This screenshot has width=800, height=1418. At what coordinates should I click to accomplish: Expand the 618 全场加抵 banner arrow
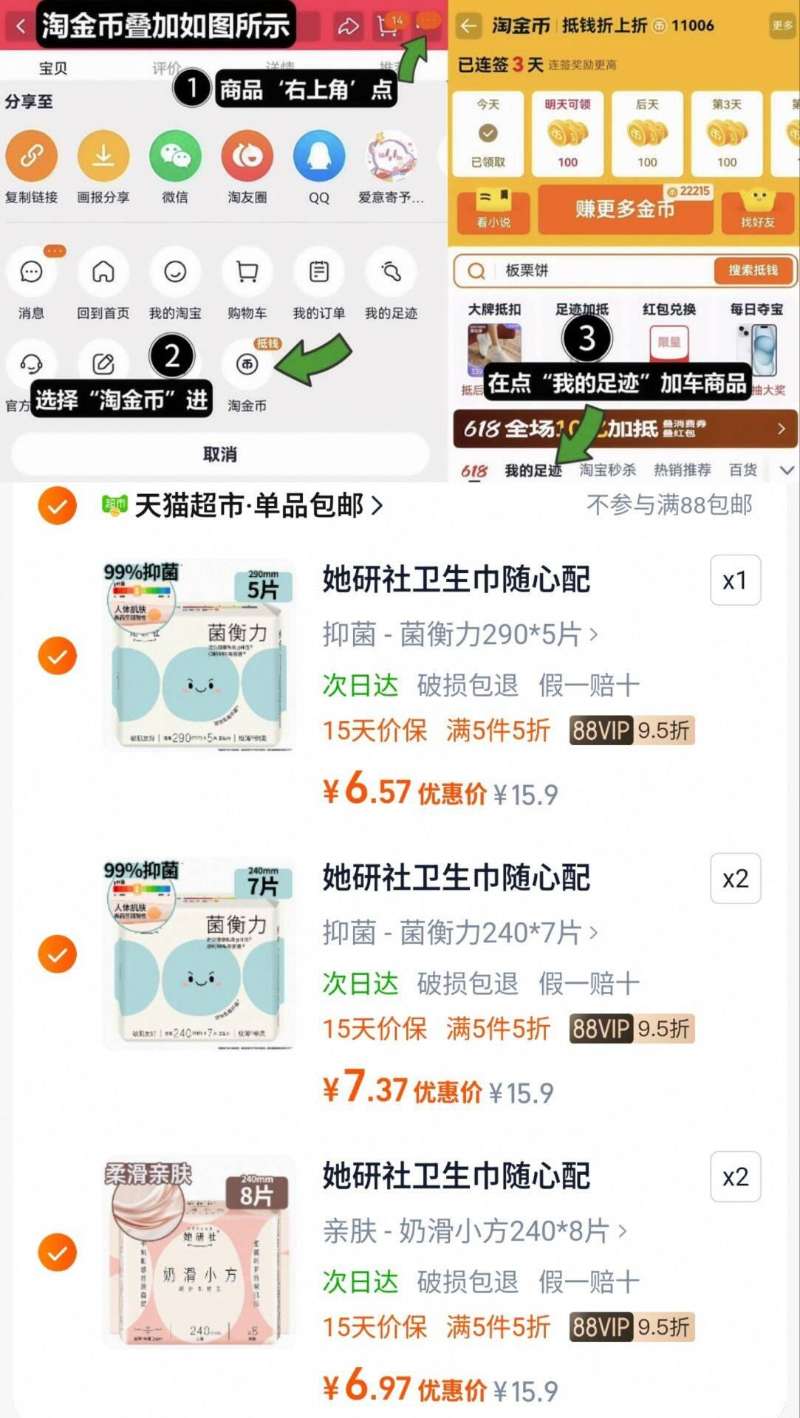781,428
